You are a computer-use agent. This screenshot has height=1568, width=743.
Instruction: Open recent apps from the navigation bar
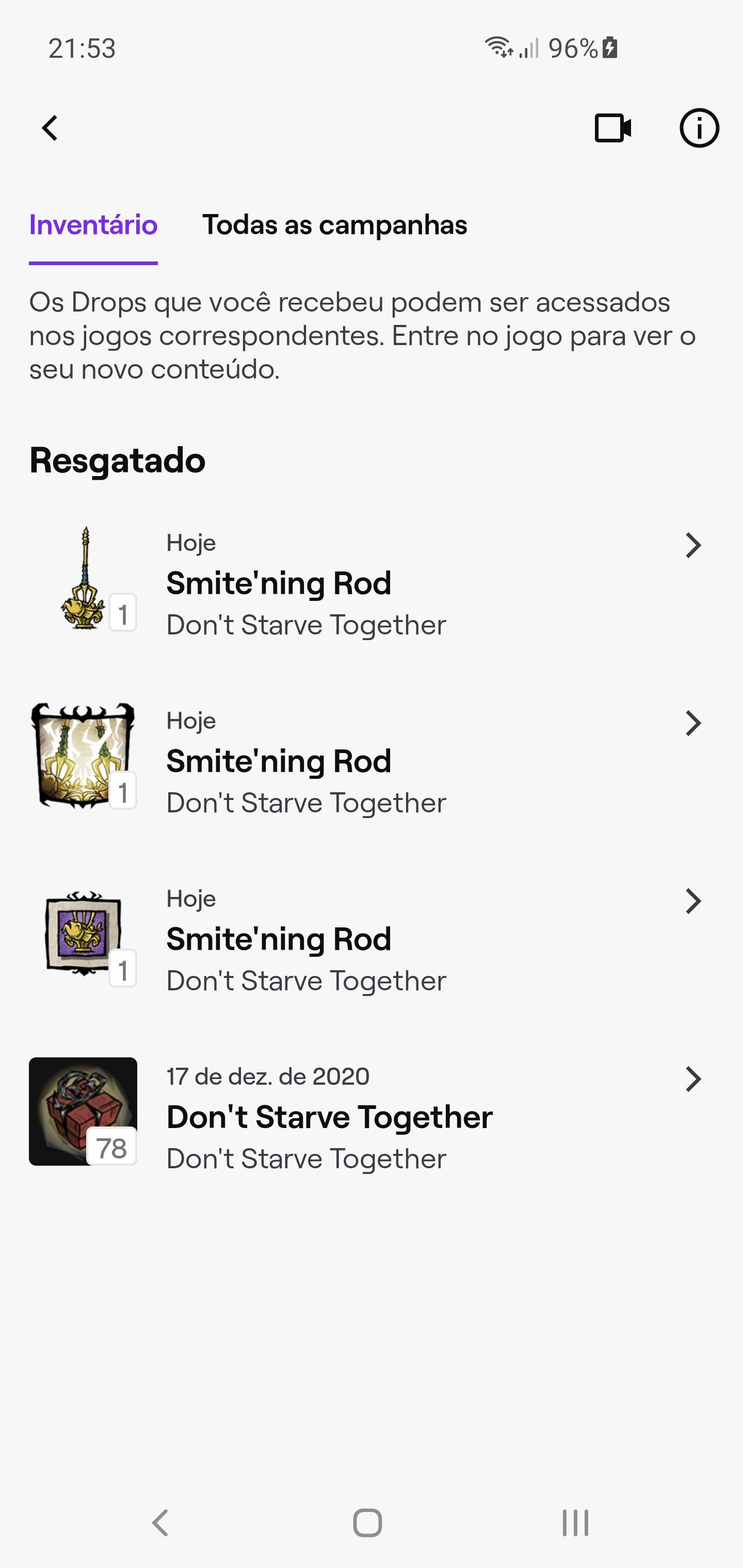[x=575, y=1523]
